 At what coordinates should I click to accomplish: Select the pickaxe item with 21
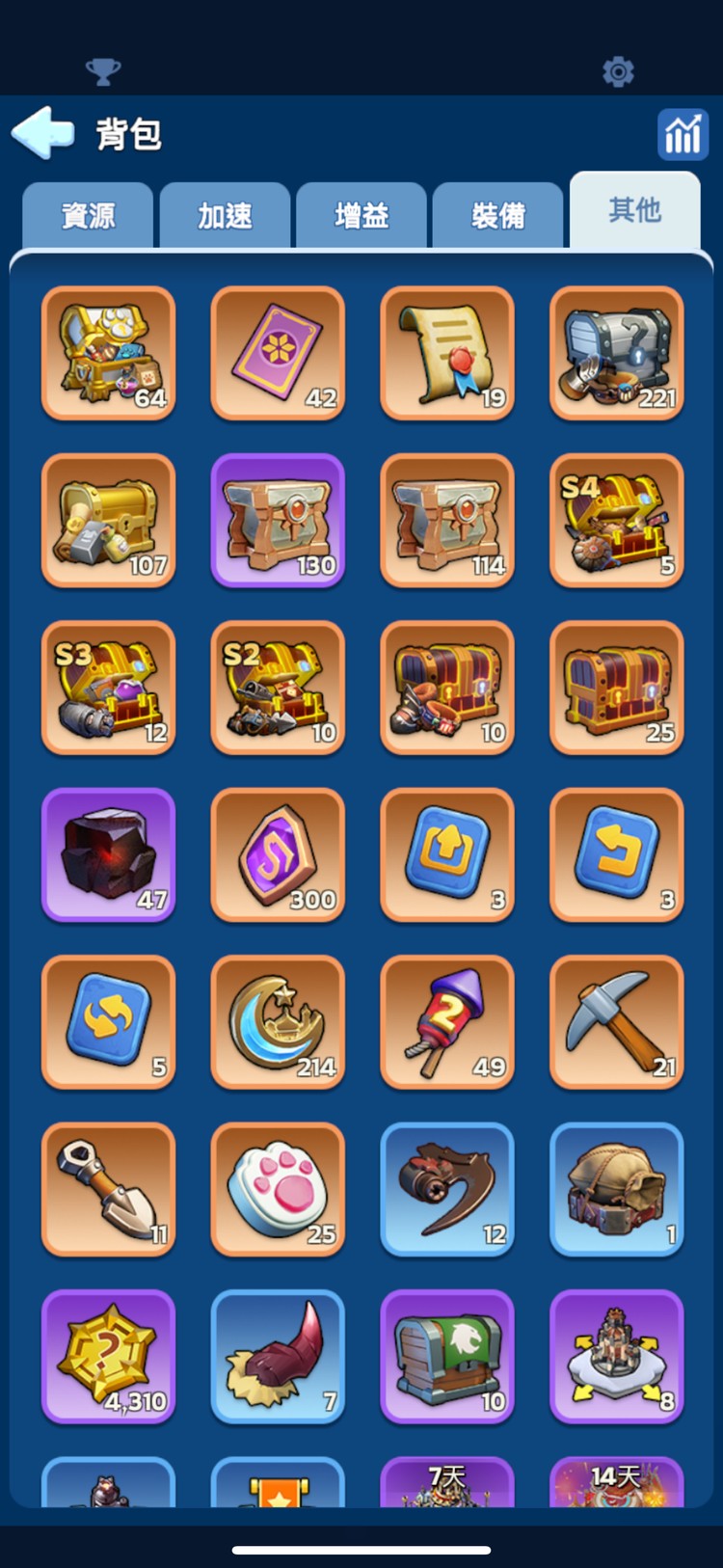click(x=617, y=1022)
